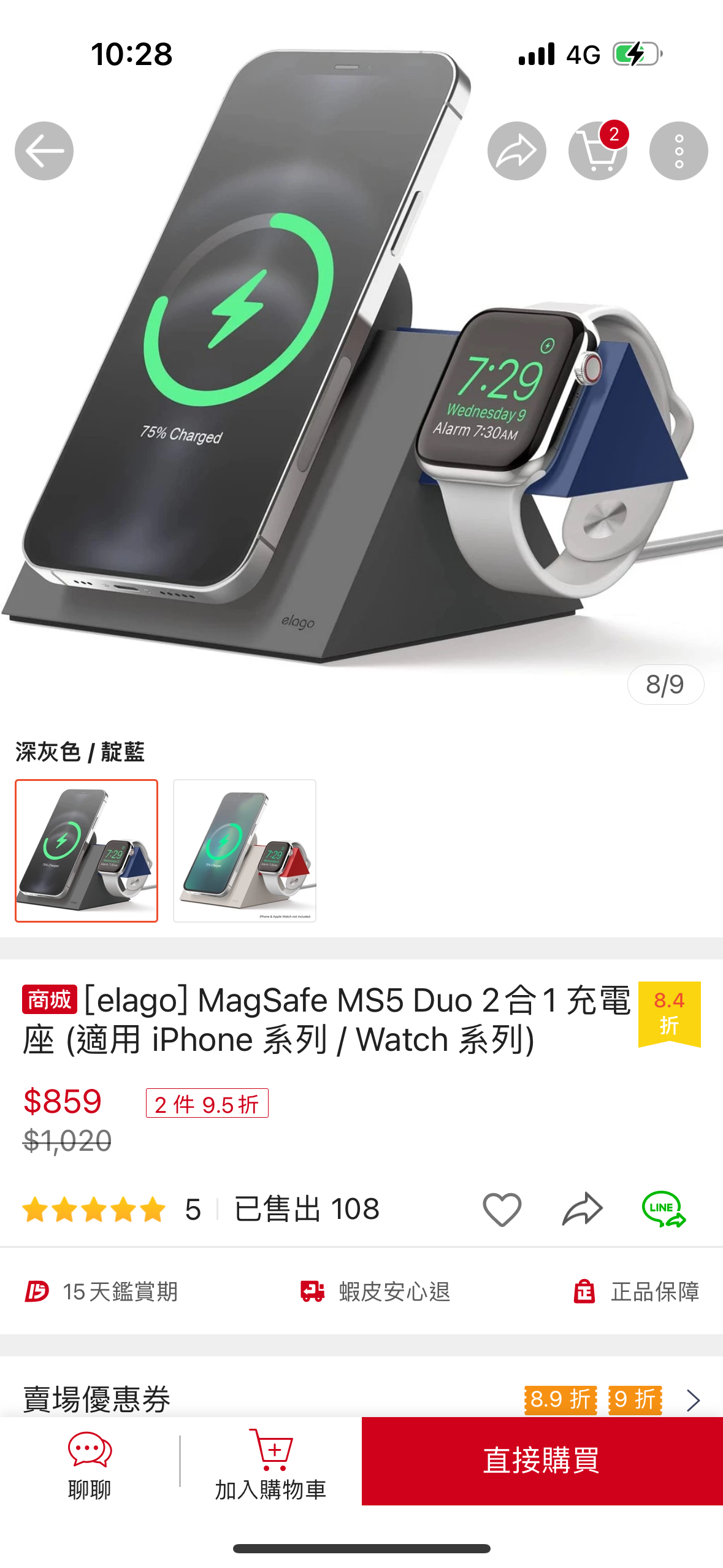Viewport: 723px width, 1568px height.
Task: Open 蝦皮安心退 return policy info
Action: 375,1291
